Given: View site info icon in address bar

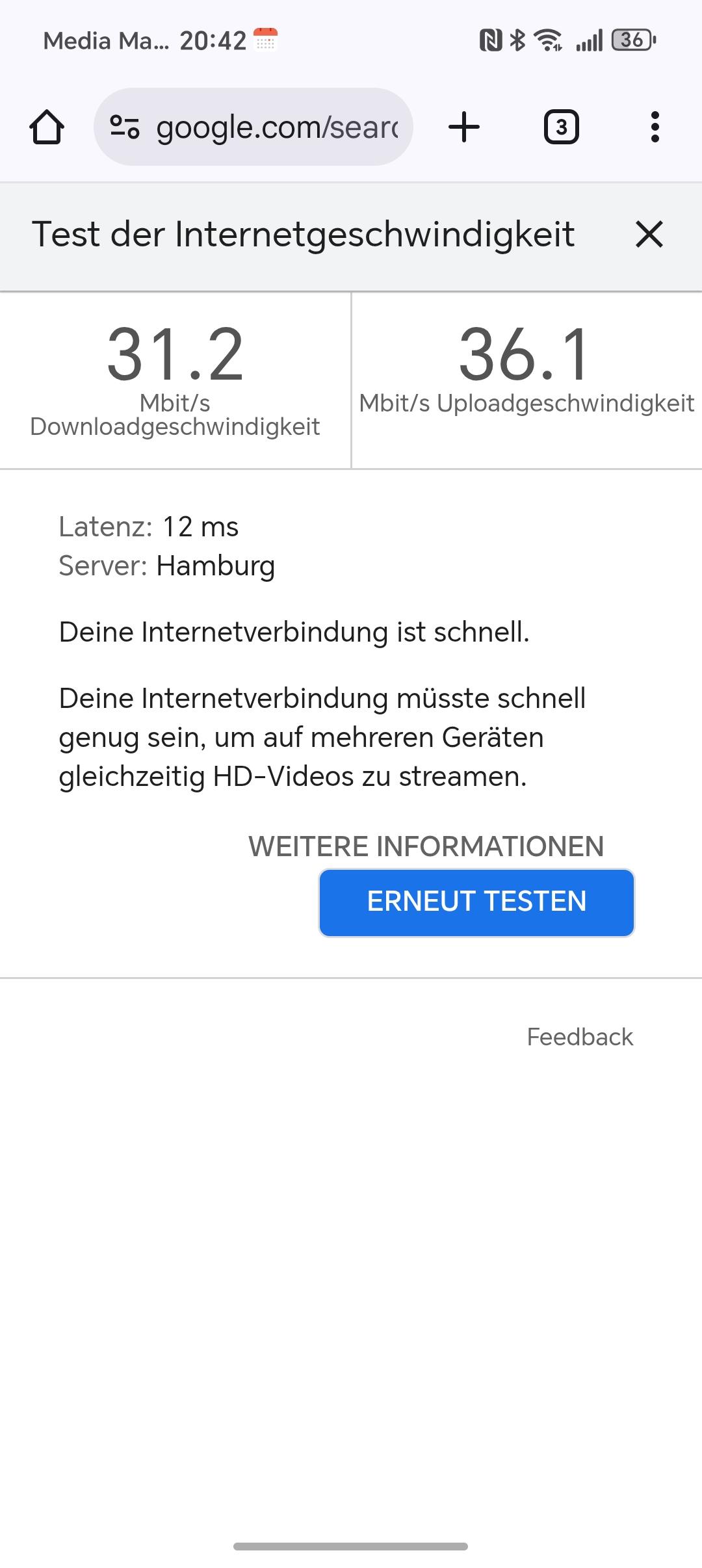Looking at the screenshot, I should tap(124, 127).
